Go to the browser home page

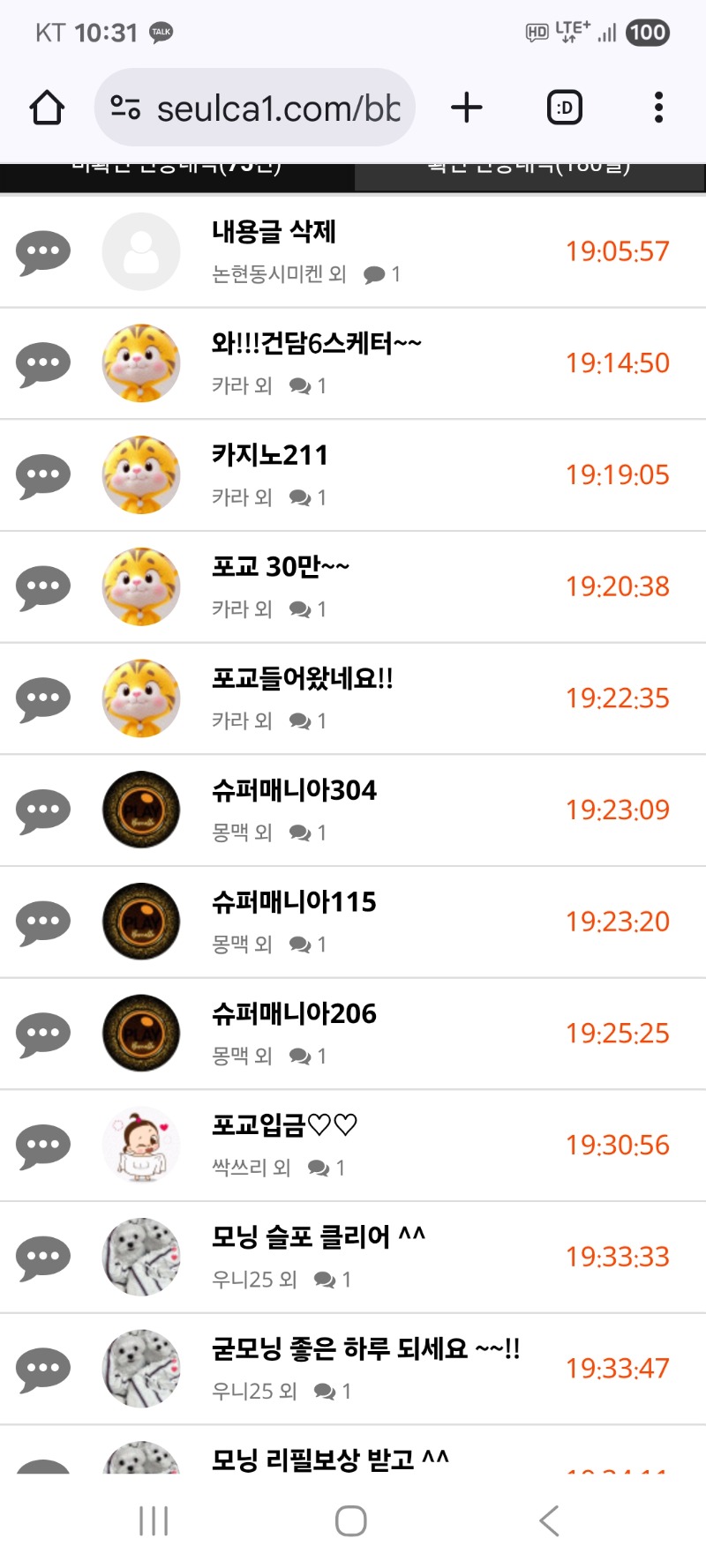click(47, 108)
